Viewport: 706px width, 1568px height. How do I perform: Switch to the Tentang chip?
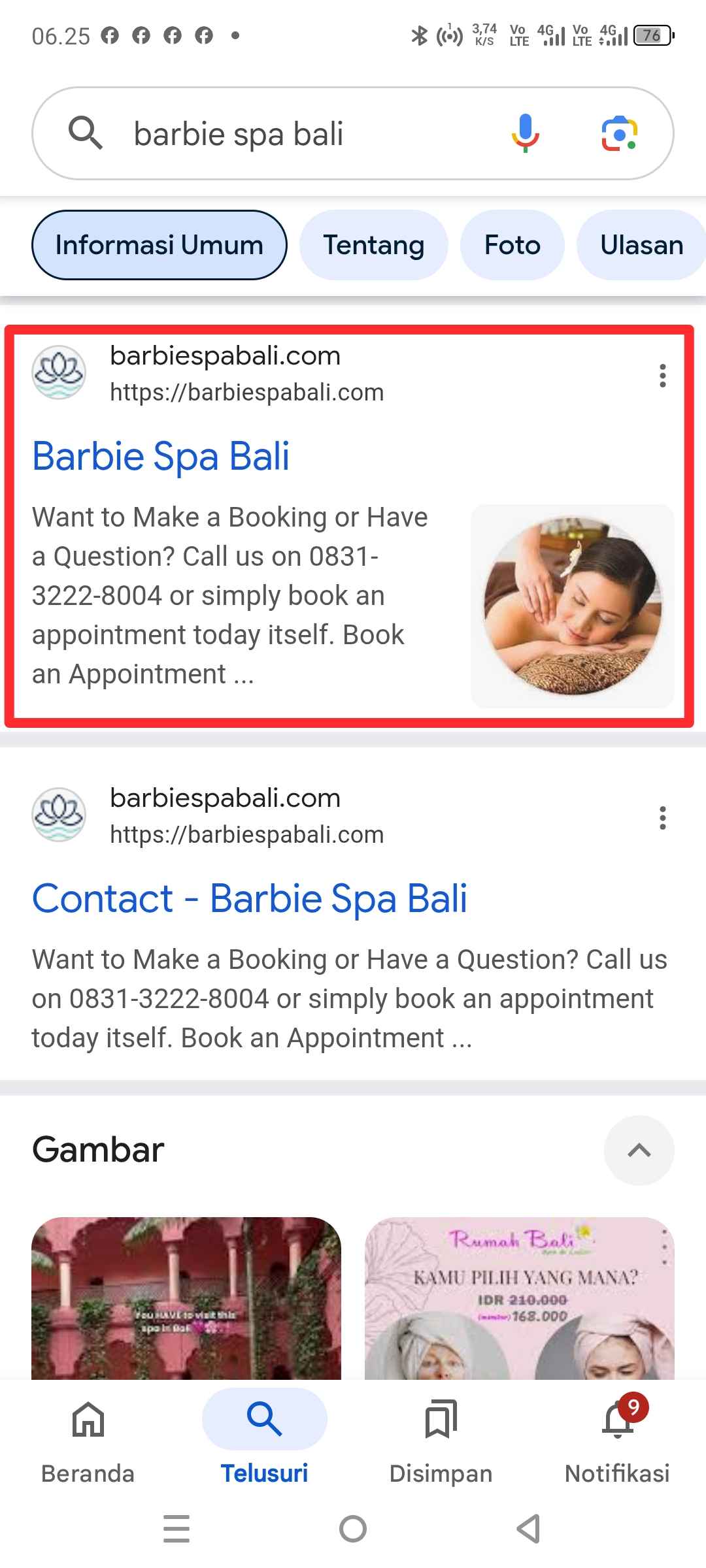coord(373,245)
